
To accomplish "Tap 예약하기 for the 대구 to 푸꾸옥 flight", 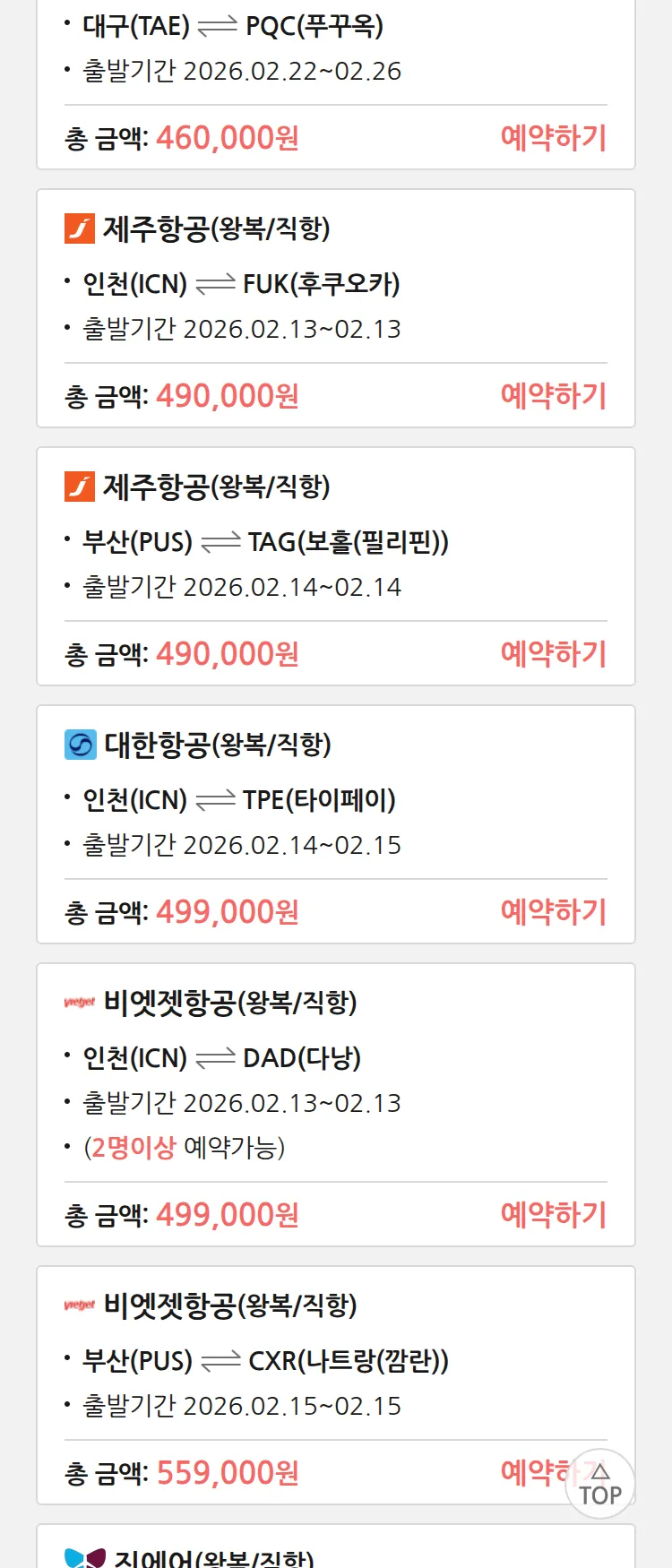I will tap(553, 138).
